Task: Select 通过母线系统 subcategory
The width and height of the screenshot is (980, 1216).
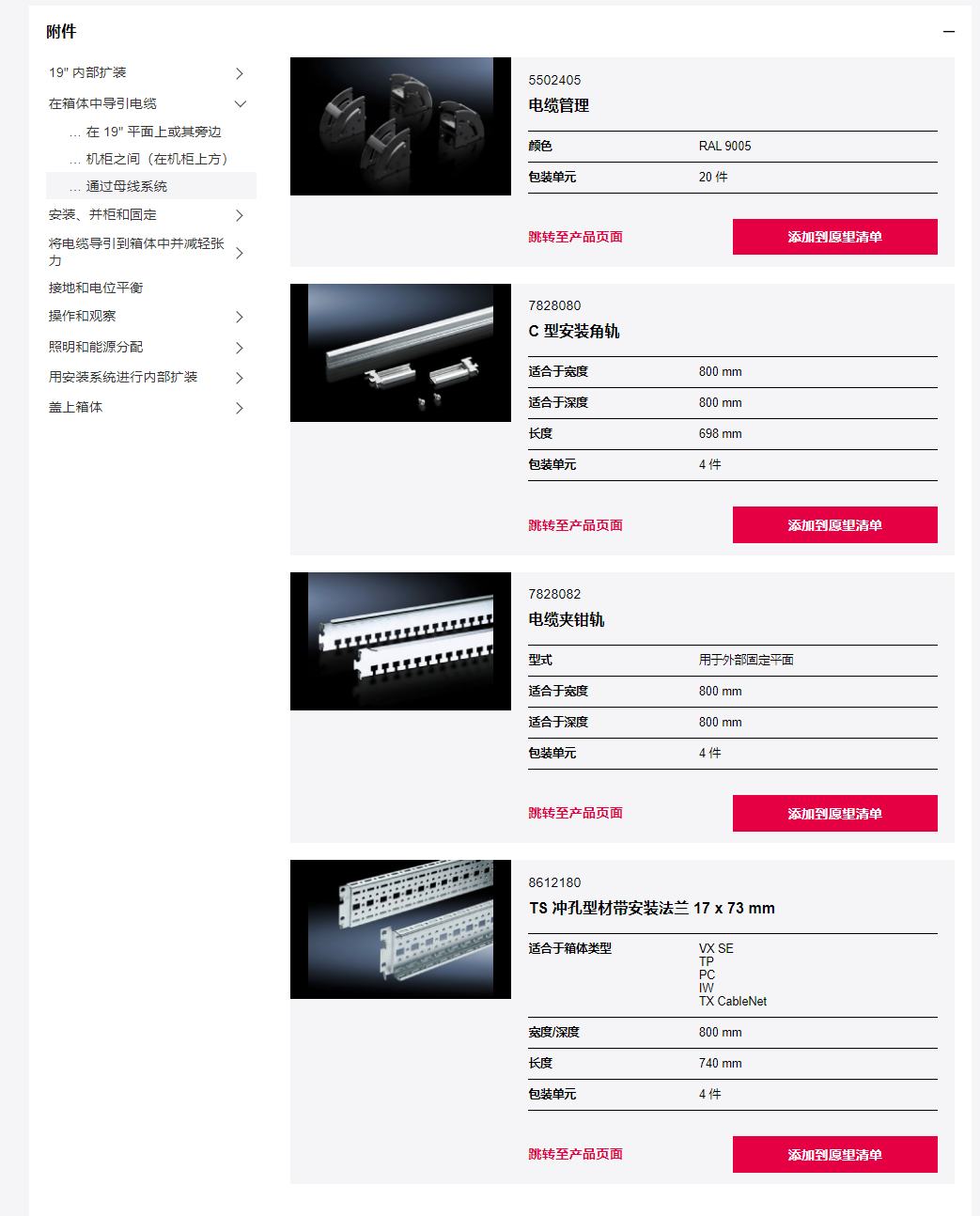Action: (x=127, y=186)
